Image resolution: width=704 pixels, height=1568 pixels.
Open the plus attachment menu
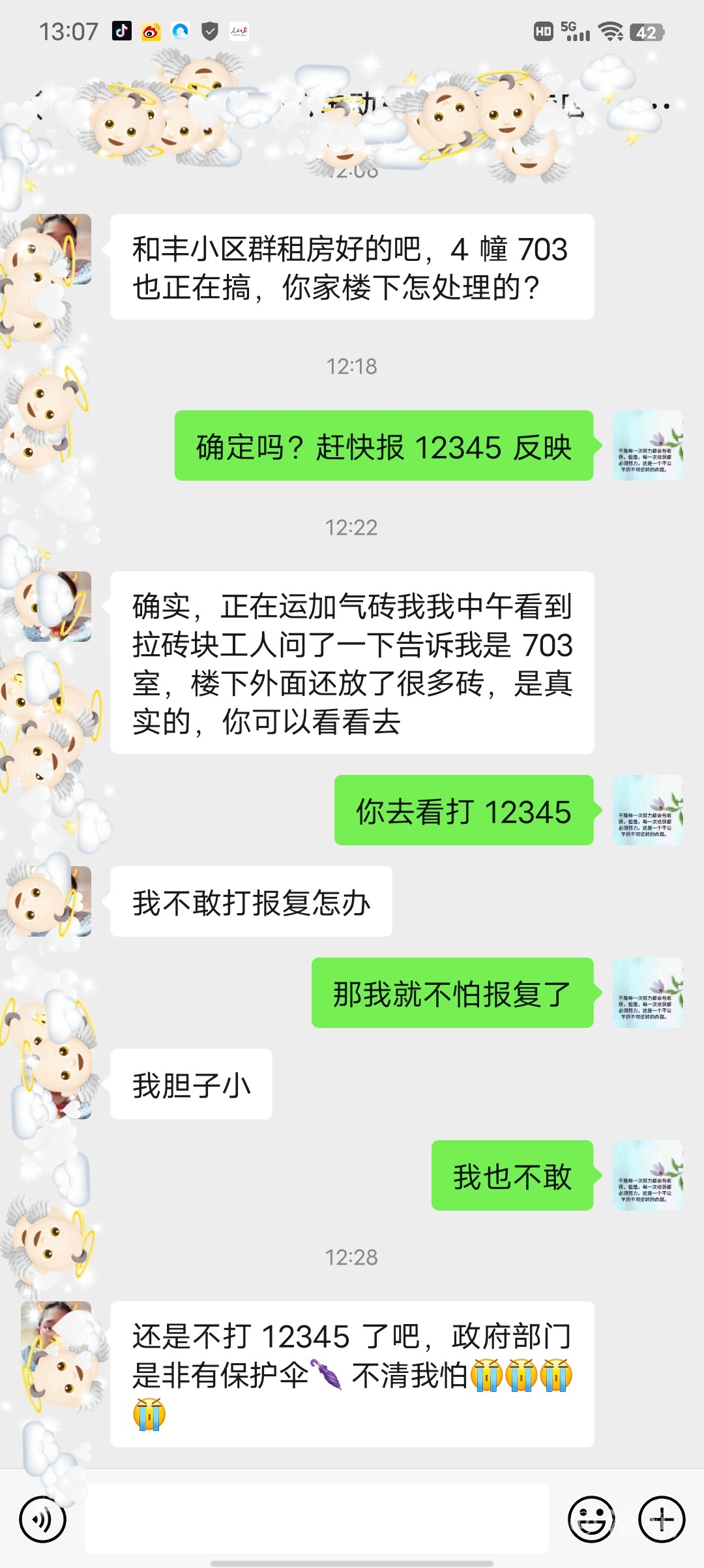[x=662, y=1519]
